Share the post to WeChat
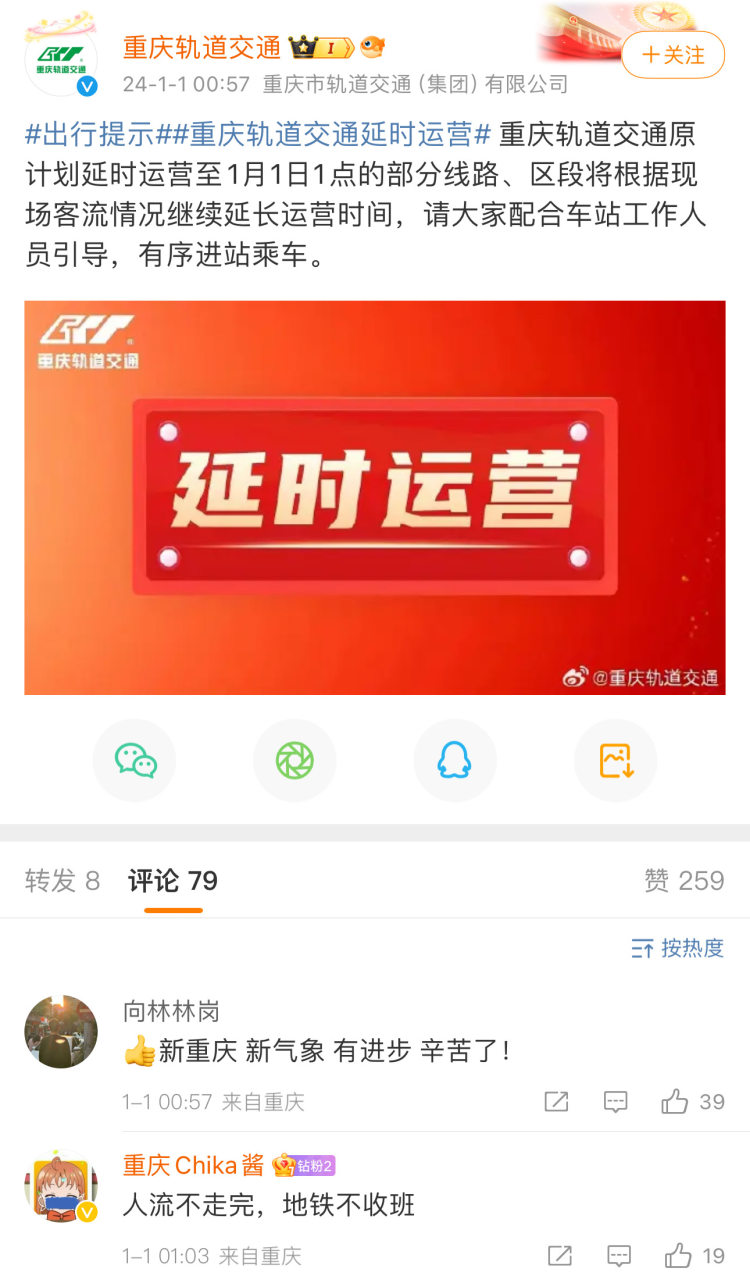 (135, 761)
